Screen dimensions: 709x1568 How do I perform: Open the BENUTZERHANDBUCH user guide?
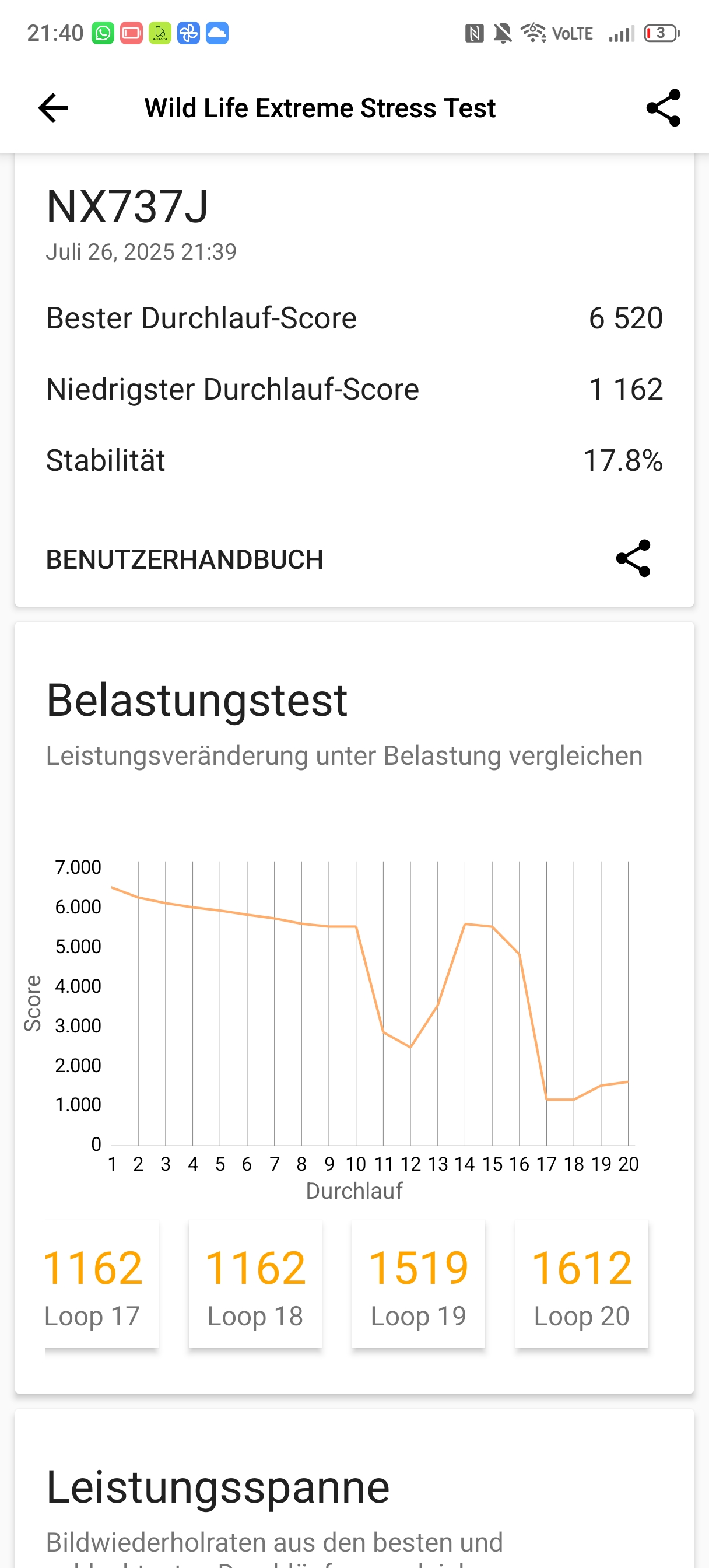pyautogui.click(x=184, y=559)
